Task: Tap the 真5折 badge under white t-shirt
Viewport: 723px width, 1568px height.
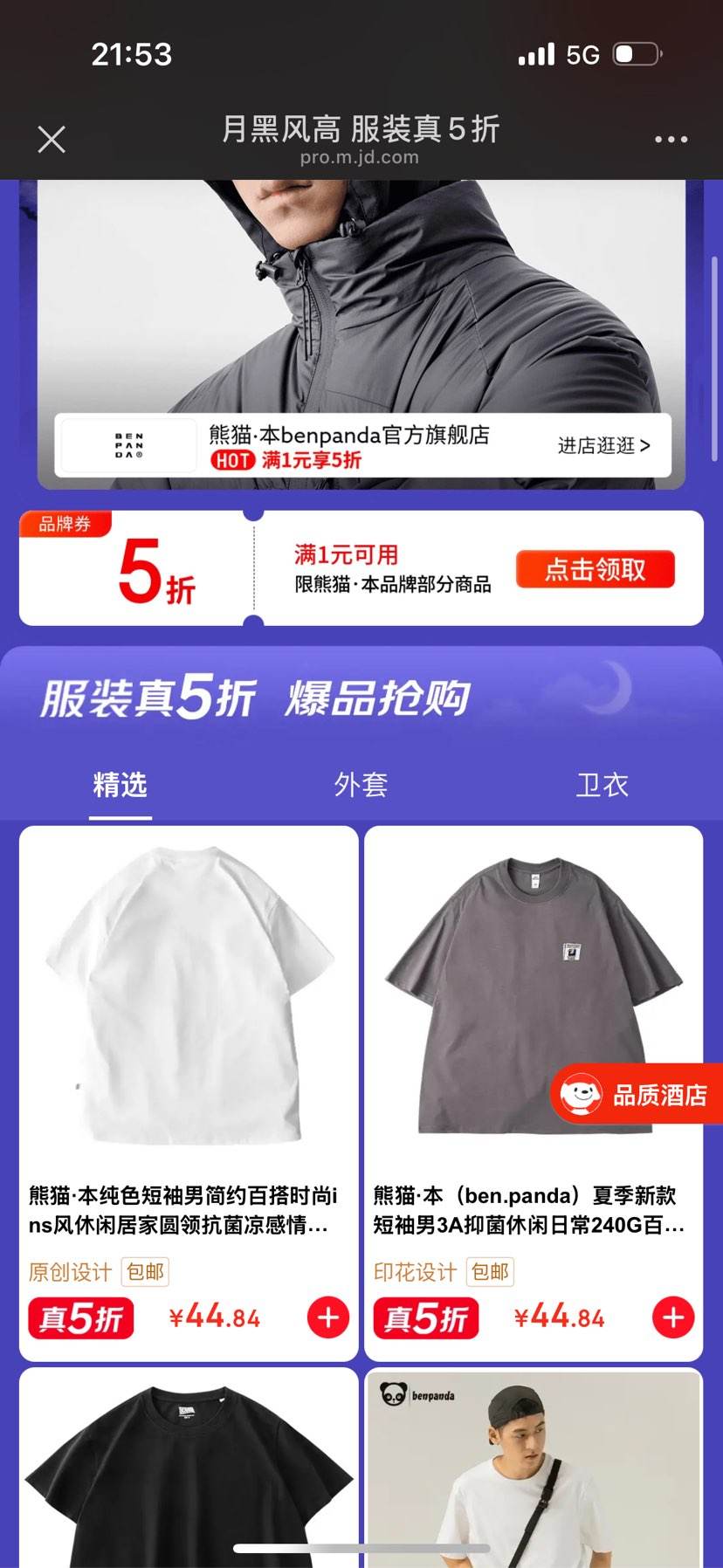Action: [80, 1318]
